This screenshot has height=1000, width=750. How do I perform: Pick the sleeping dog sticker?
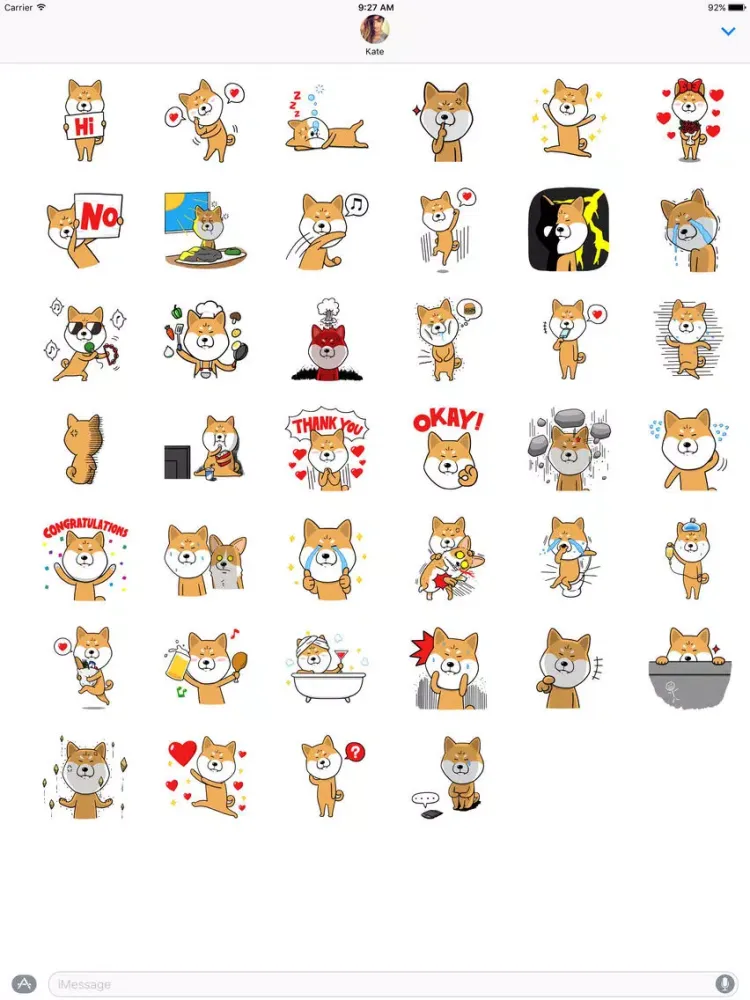pos(325,122)
